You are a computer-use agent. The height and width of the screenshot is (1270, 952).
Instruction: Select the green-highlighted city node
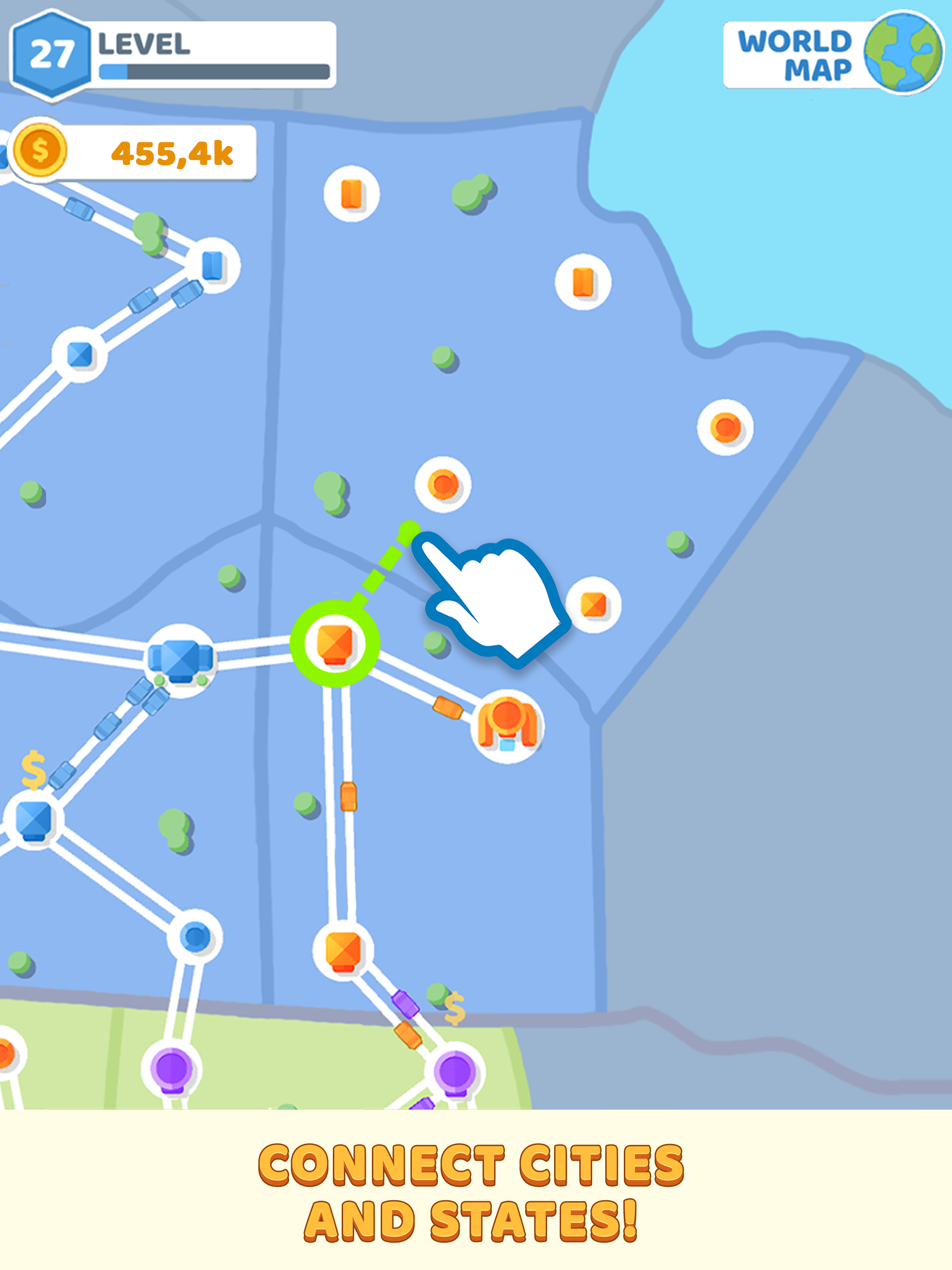click(335, 643)
